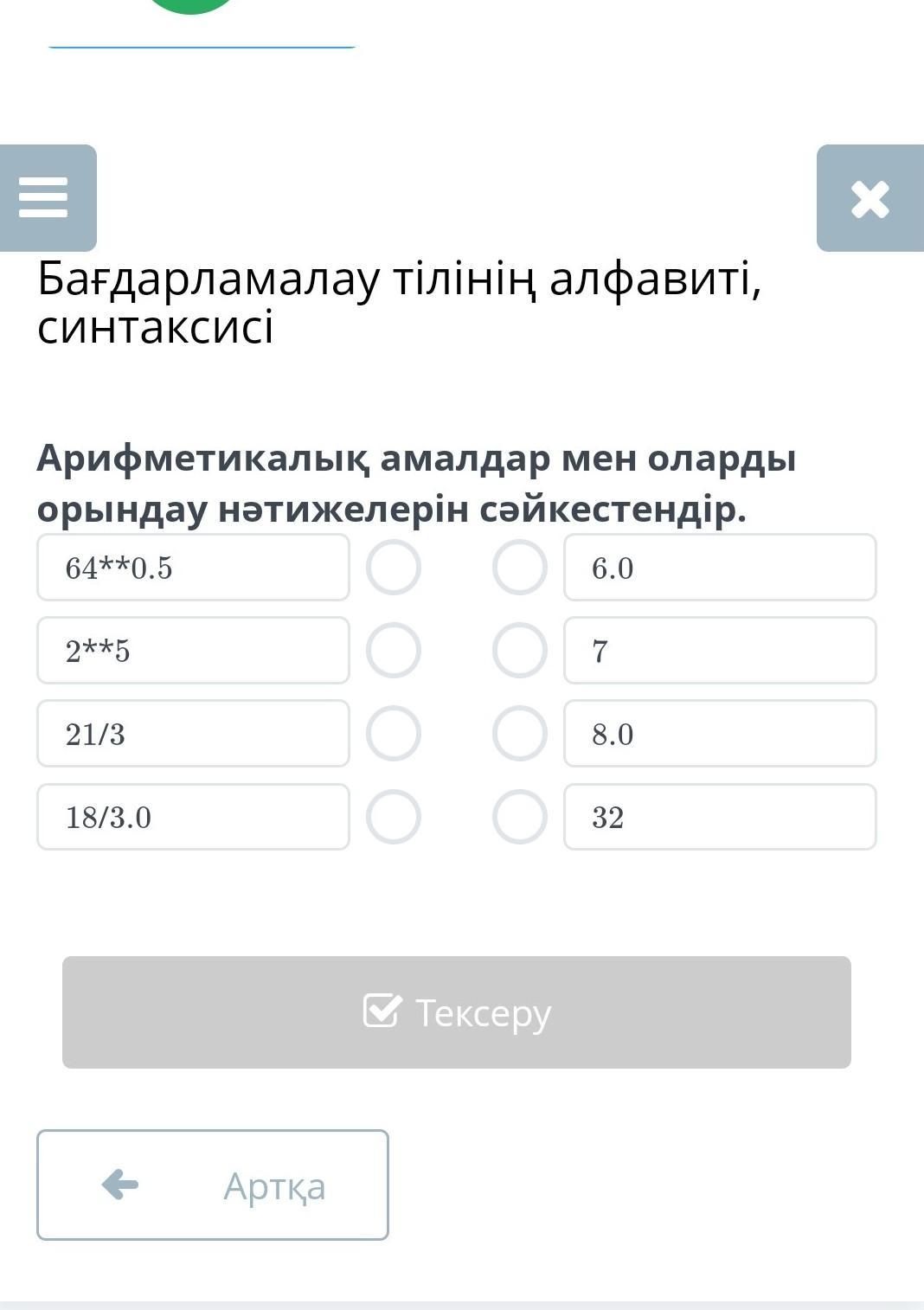The width and height of the screenshot is (924, 1310).
Task: Open the hamburger menu
Action: coord(45,197)
